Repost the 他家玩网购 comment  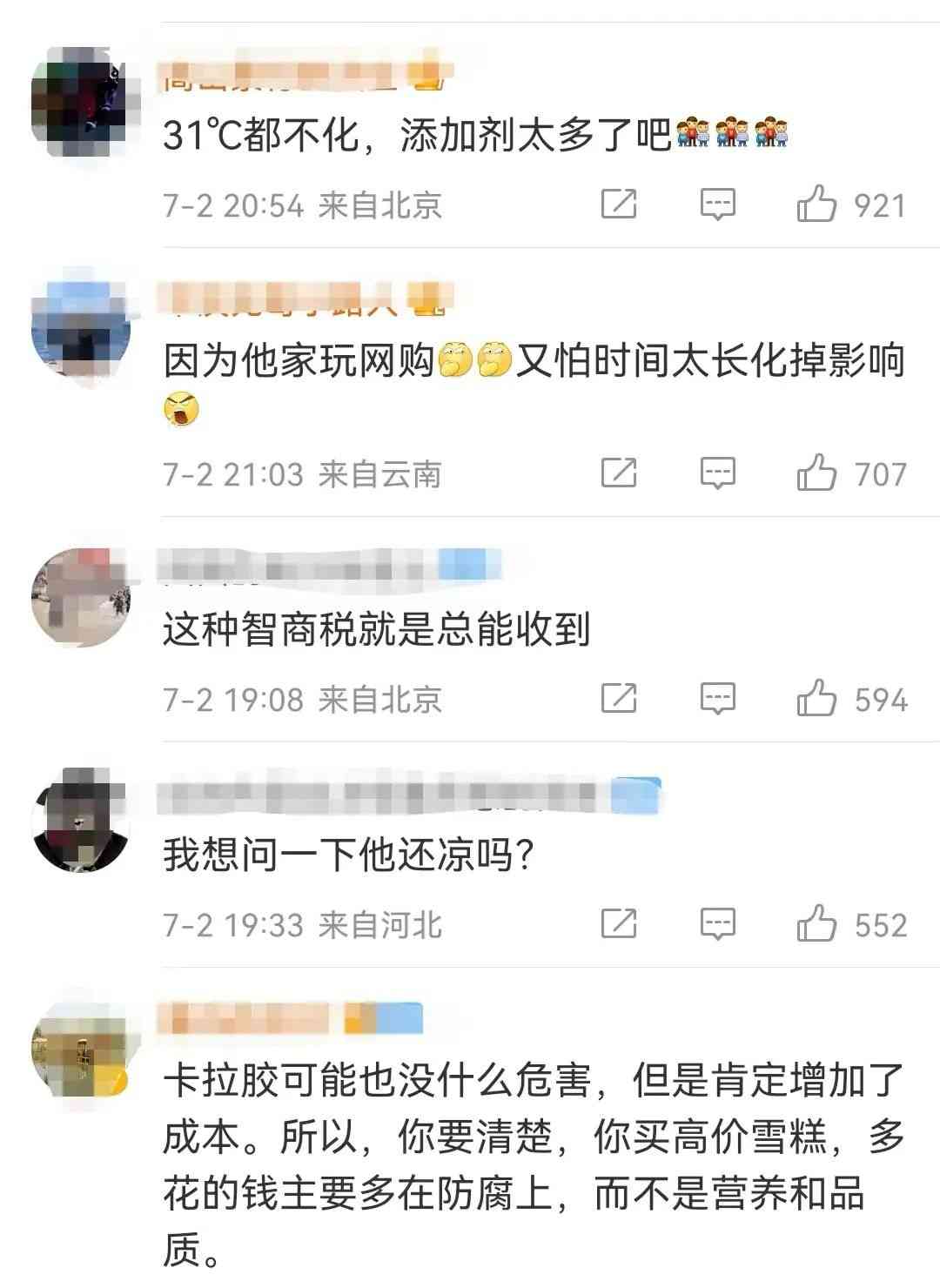tap(619, 473)
